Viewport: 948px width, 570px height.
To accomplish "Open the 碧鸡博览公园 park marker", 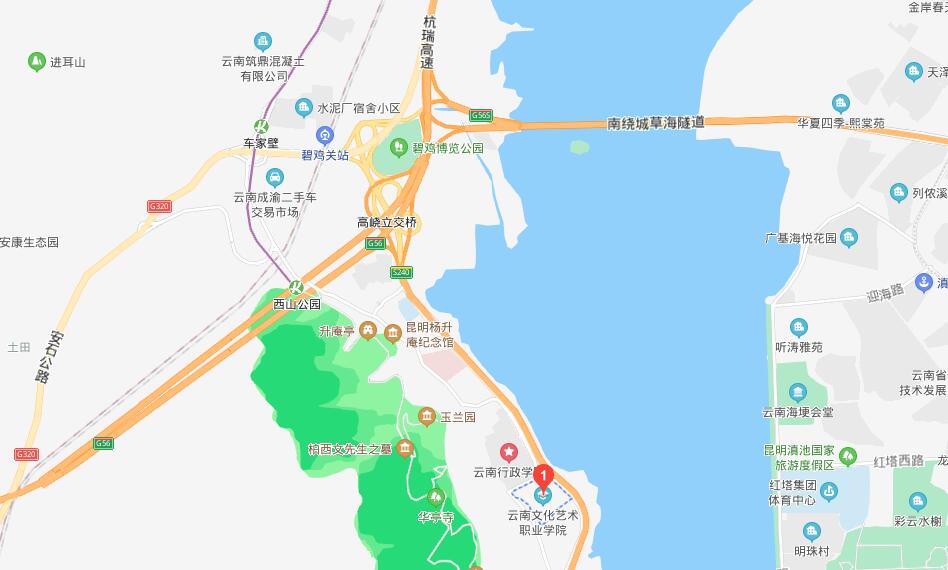I will (x=401, y=148).
